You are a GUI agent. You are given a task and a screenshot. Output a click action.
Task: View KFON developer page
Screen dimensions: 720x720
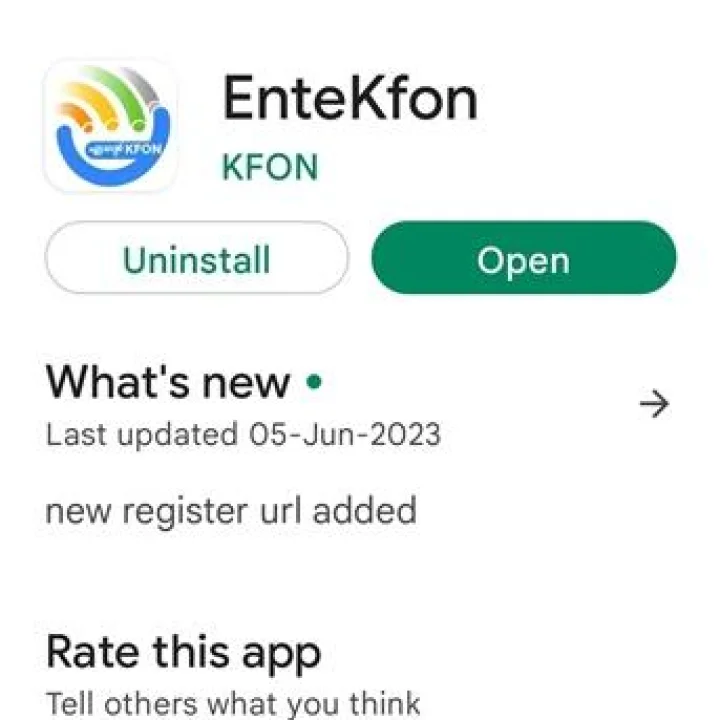click(269, 166)
